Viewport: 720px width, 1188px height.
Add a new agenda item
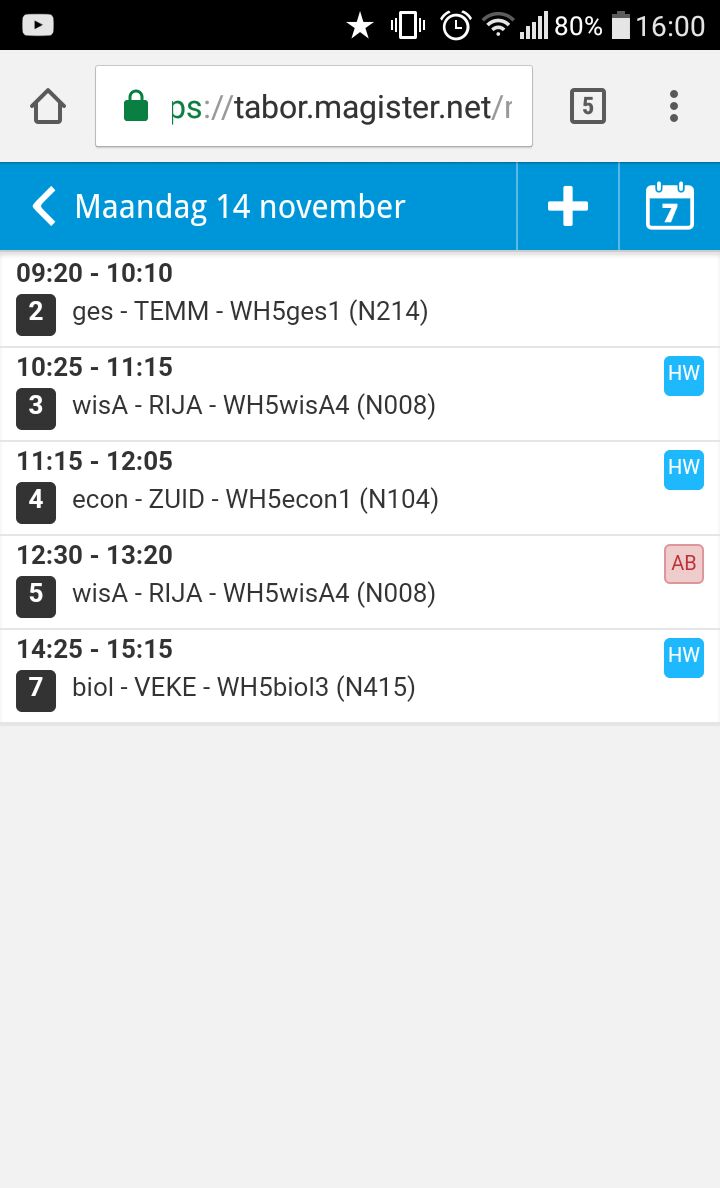pos(567,207)
